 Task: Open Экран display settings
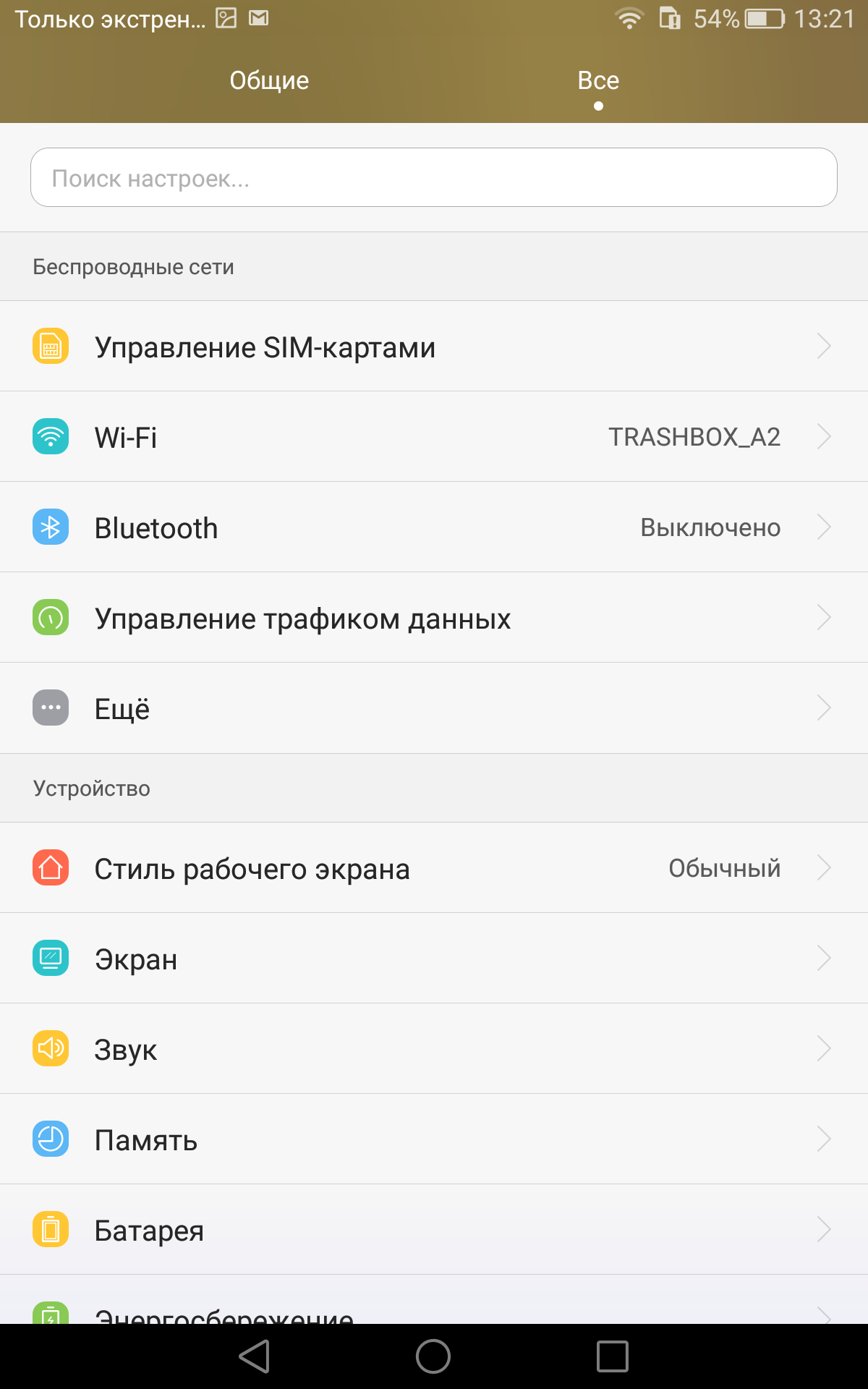(434, 959)
